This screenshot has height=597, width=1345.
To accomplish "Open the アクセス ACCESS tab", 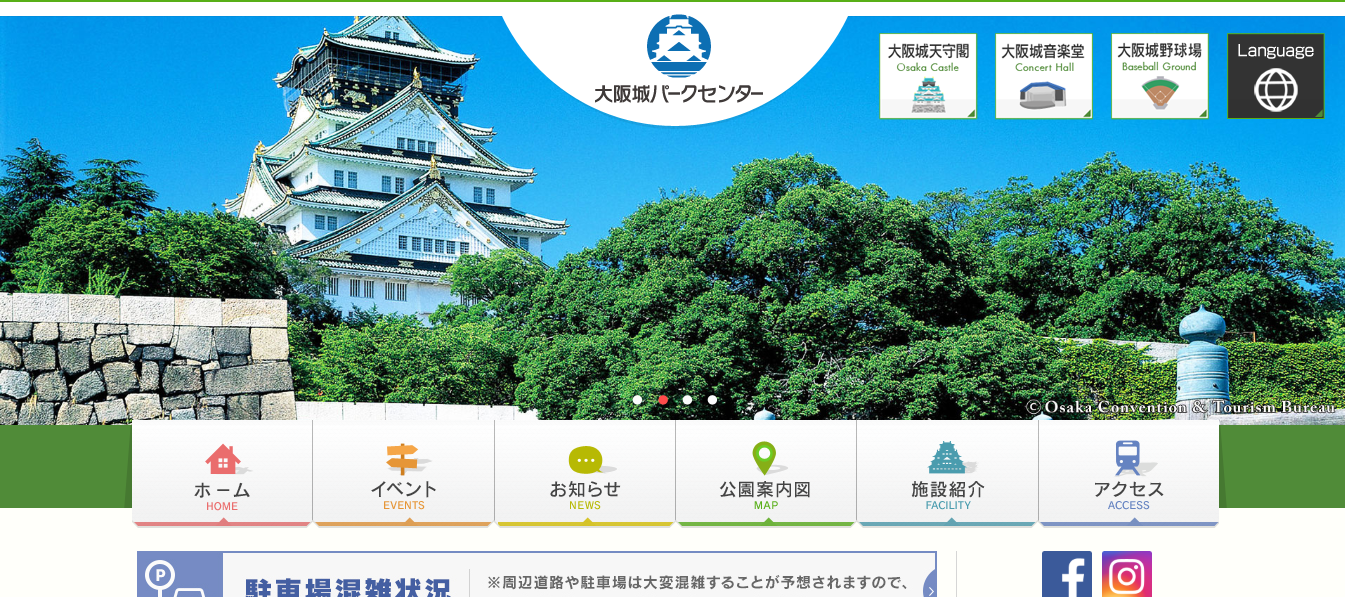I will (1128, 472).
